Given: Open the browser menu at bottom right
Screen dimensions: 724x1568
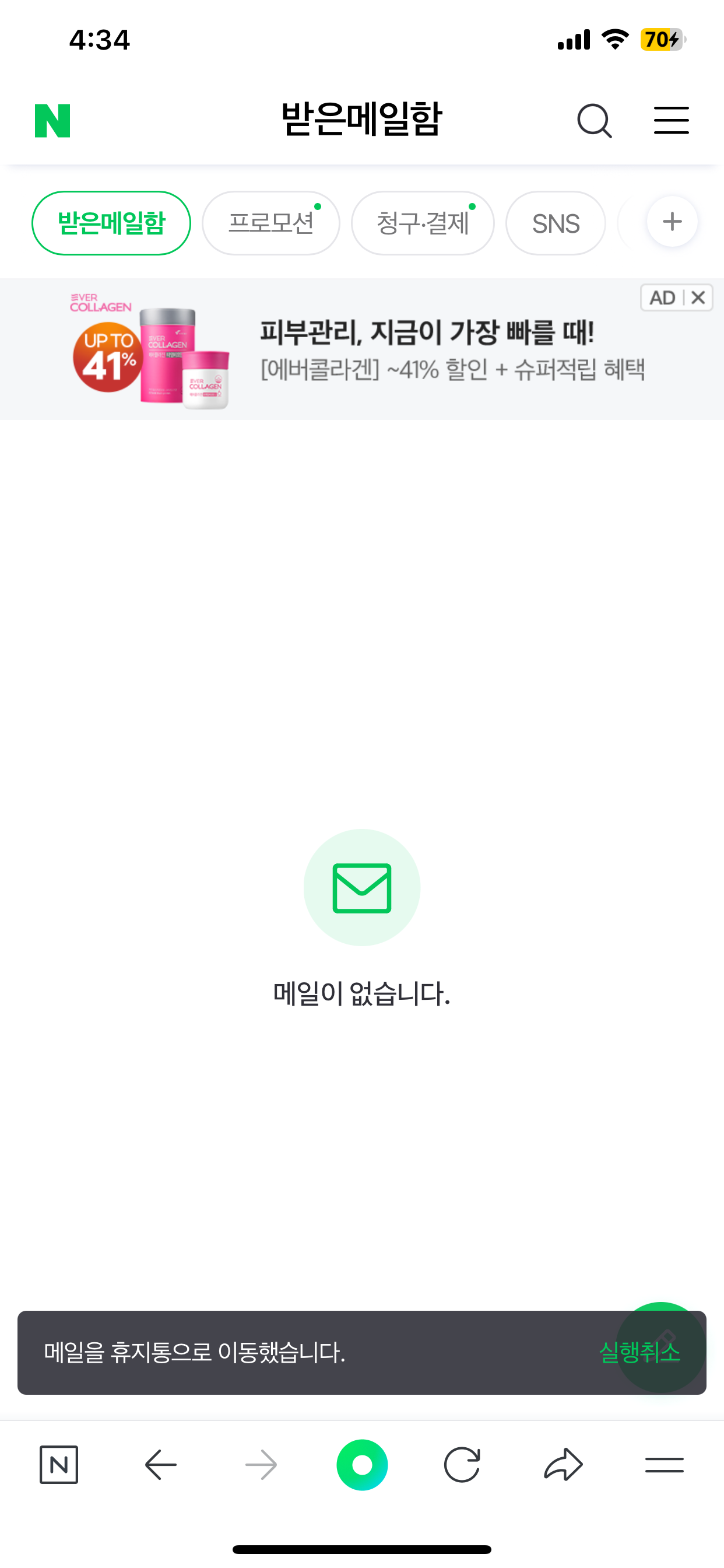Looking at the screenshot, I should [664, 1465].
